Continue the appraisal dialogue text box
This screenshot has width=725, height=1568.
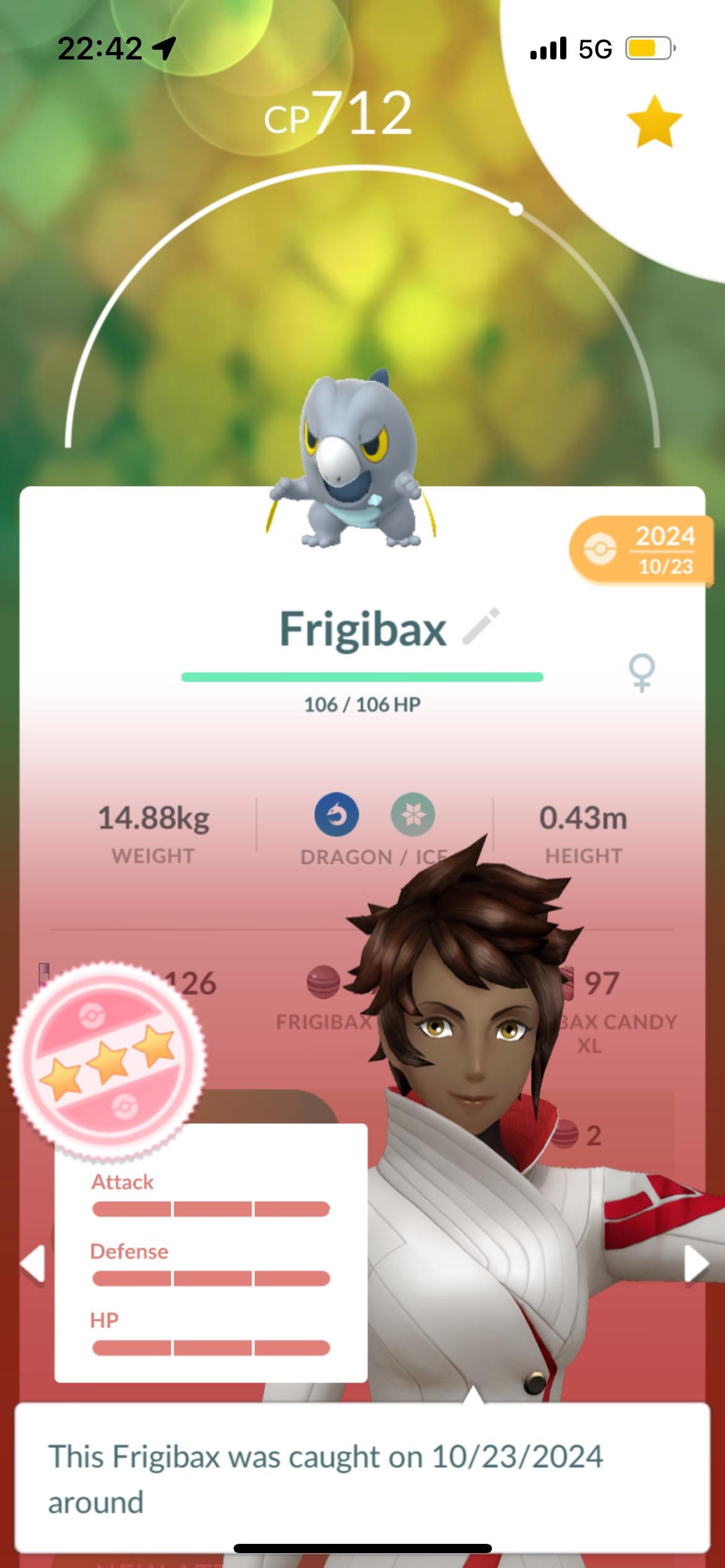(362, 1478)
